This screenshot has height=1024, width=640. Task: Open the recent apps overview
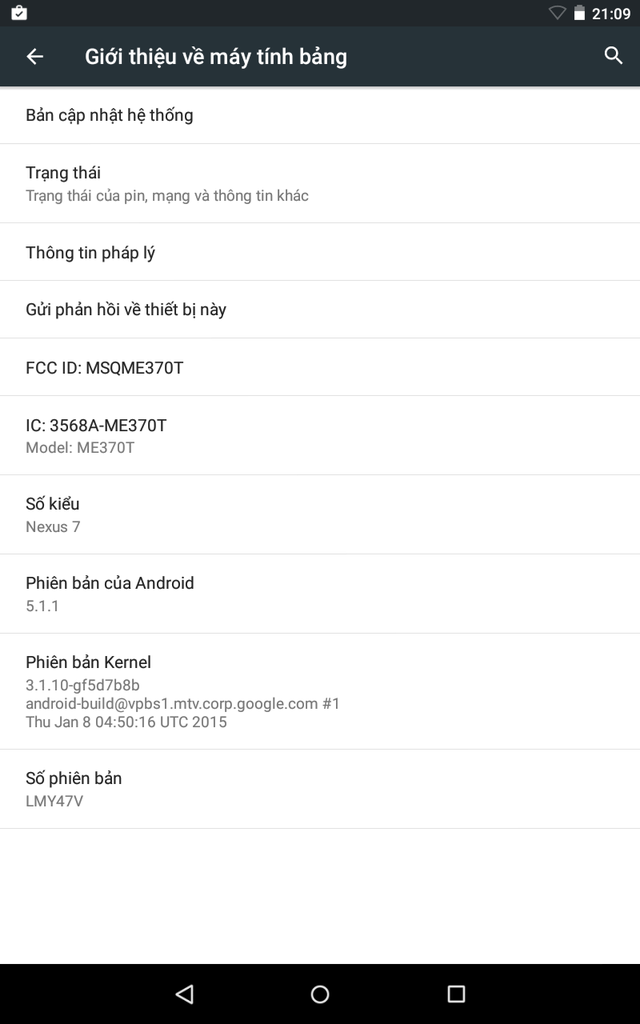tap(456, 994)
